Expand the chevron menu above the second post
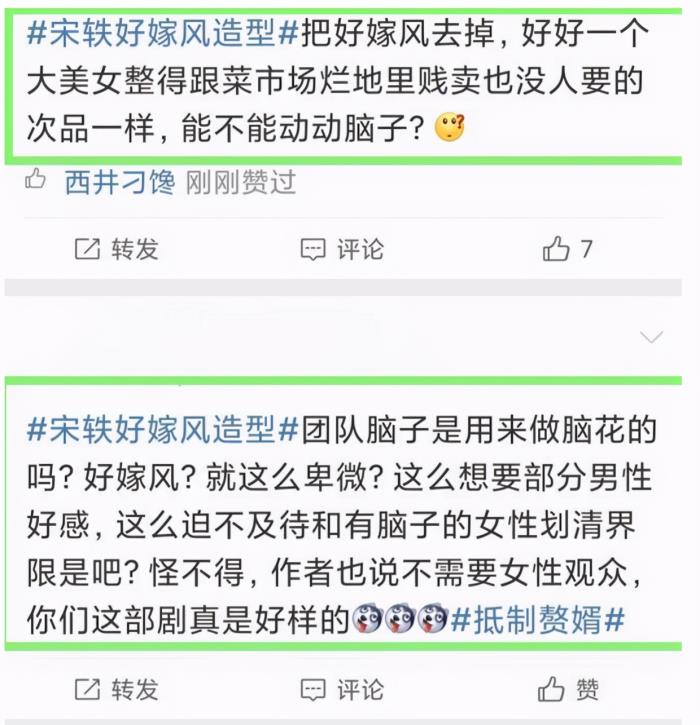700x725 pixels. click(651, 337)
